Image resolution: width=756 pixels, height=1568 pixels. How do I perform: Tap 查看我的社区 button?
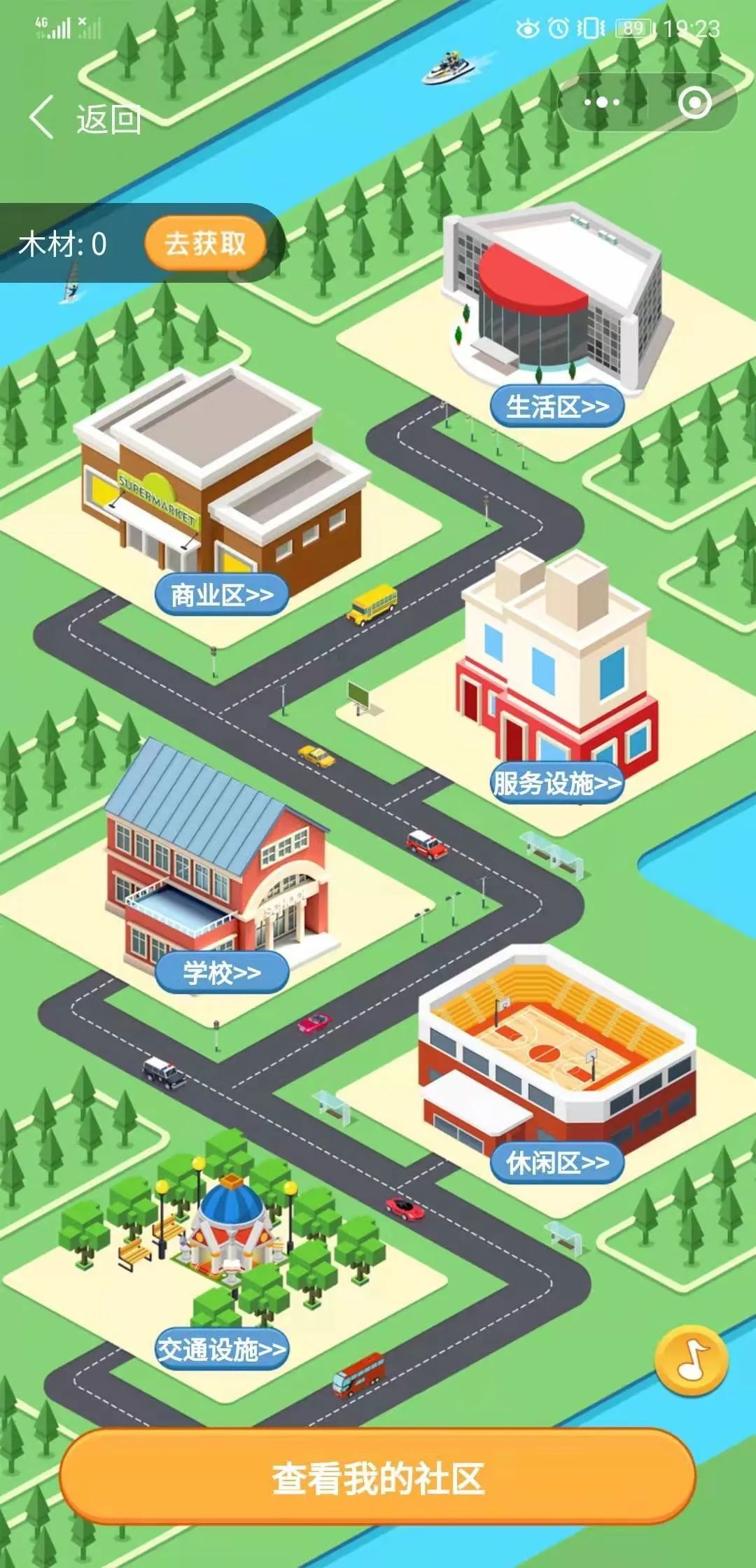click(378, 1478)
